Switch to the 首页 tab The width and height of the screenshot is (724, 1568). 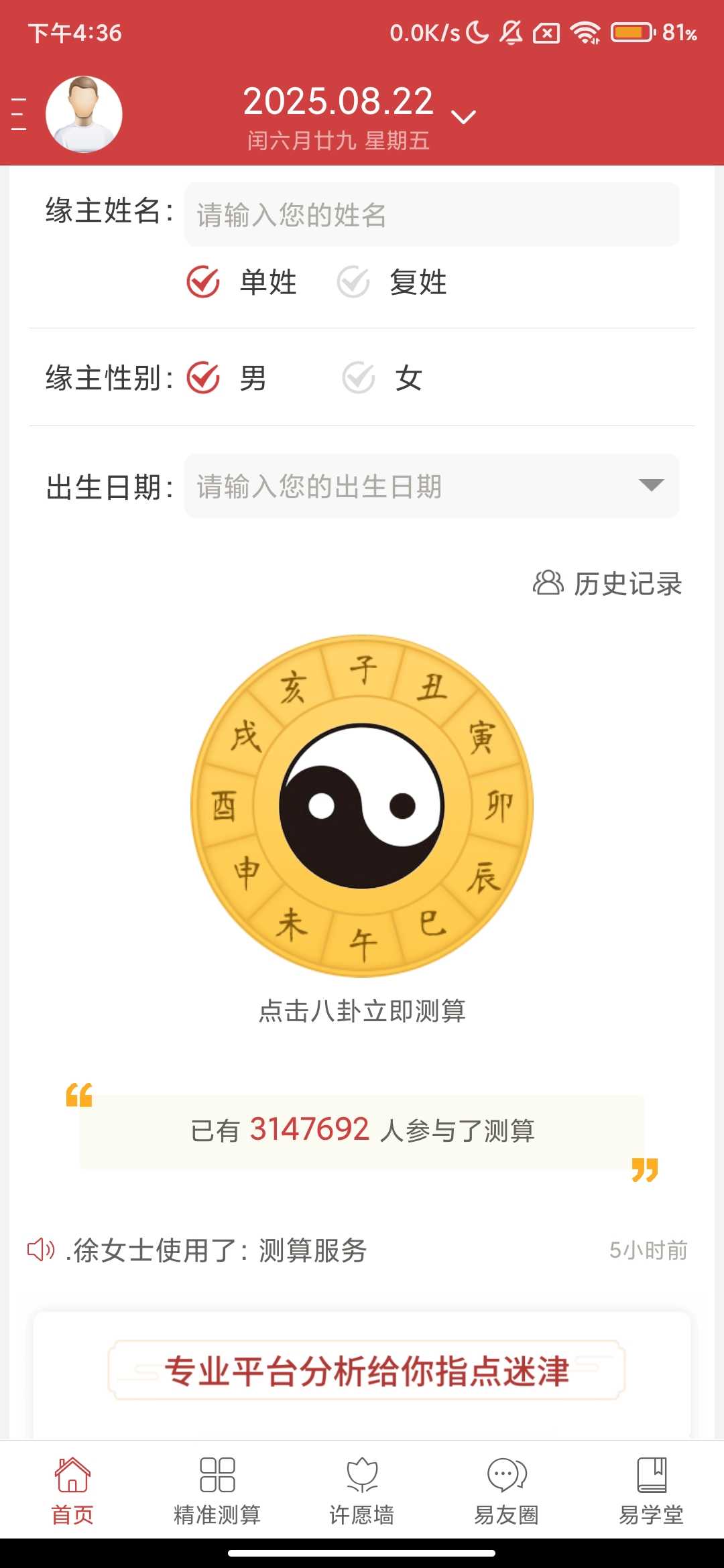(72, 1489)
